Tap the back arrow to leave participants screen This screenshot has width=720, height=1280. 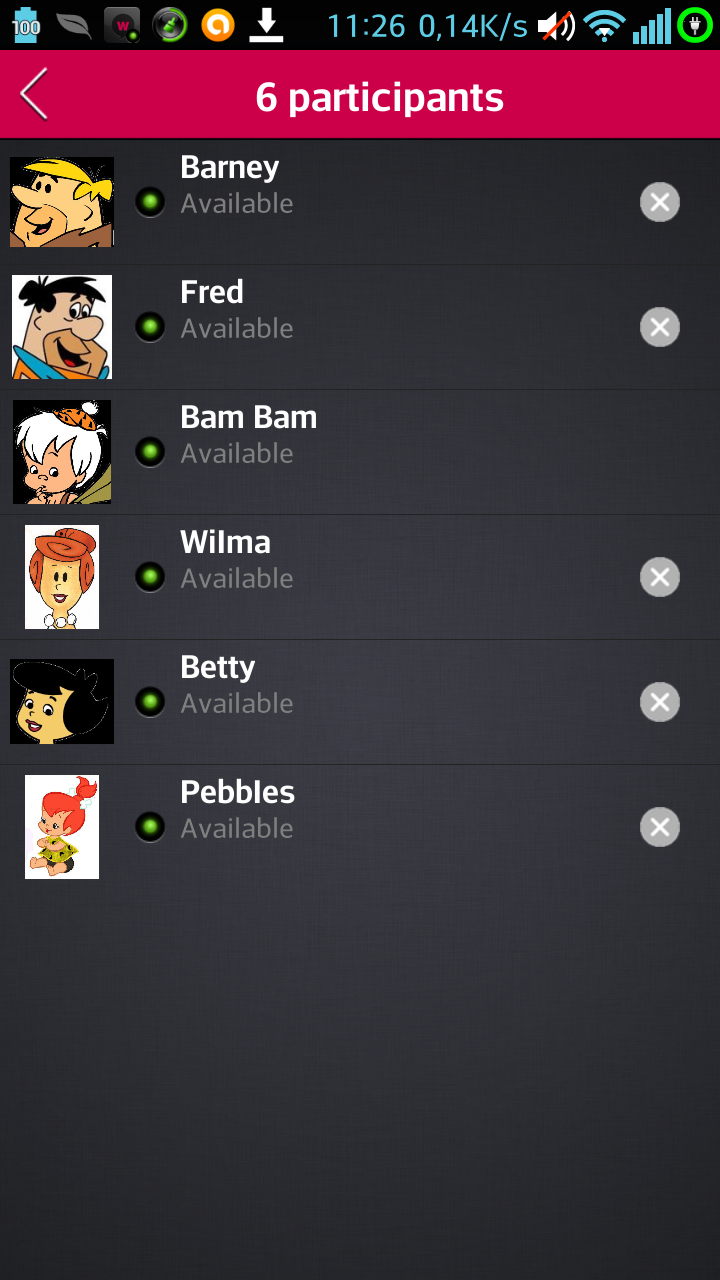[33, 93]
